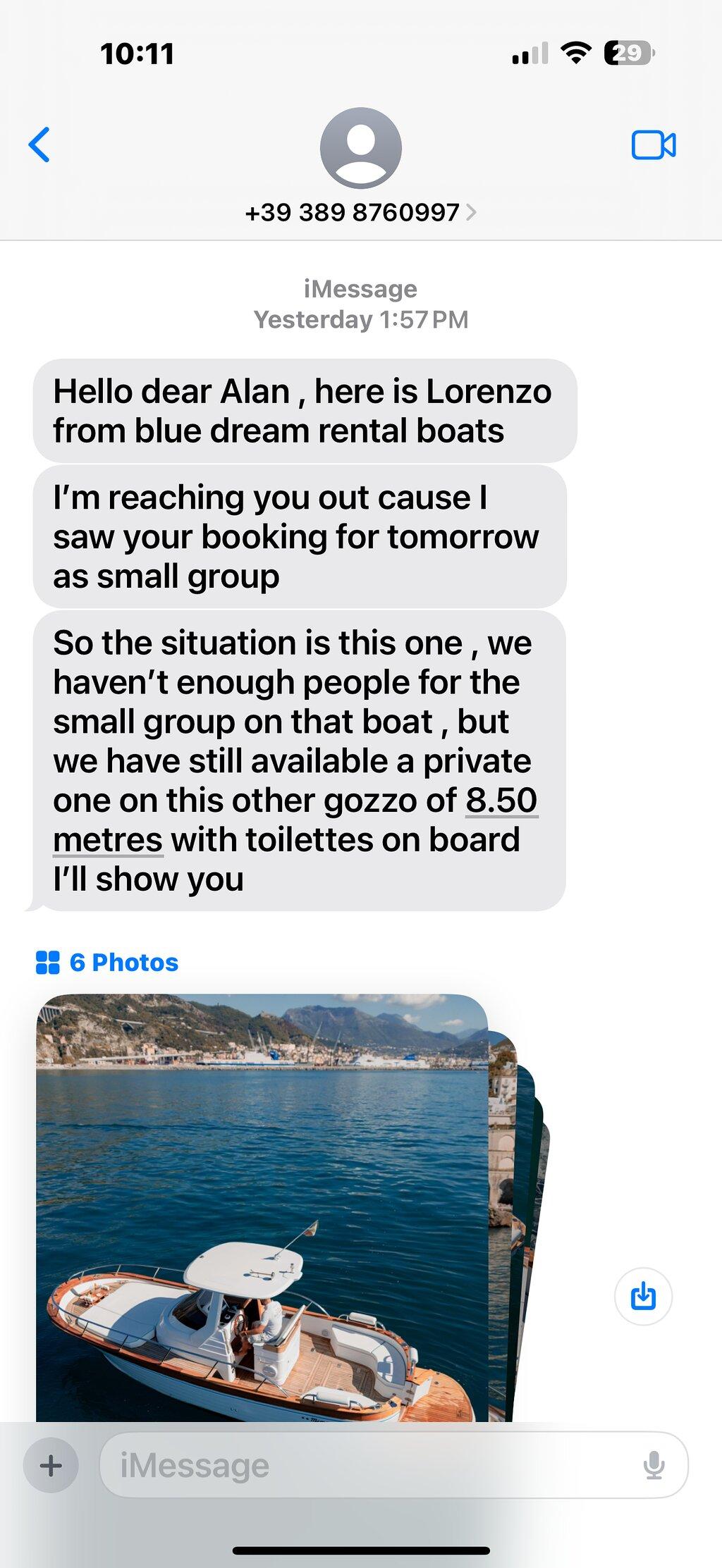The image size is (722, 1568).
Task: Tap the underlined 8.50 metres text
Action: 295,820
